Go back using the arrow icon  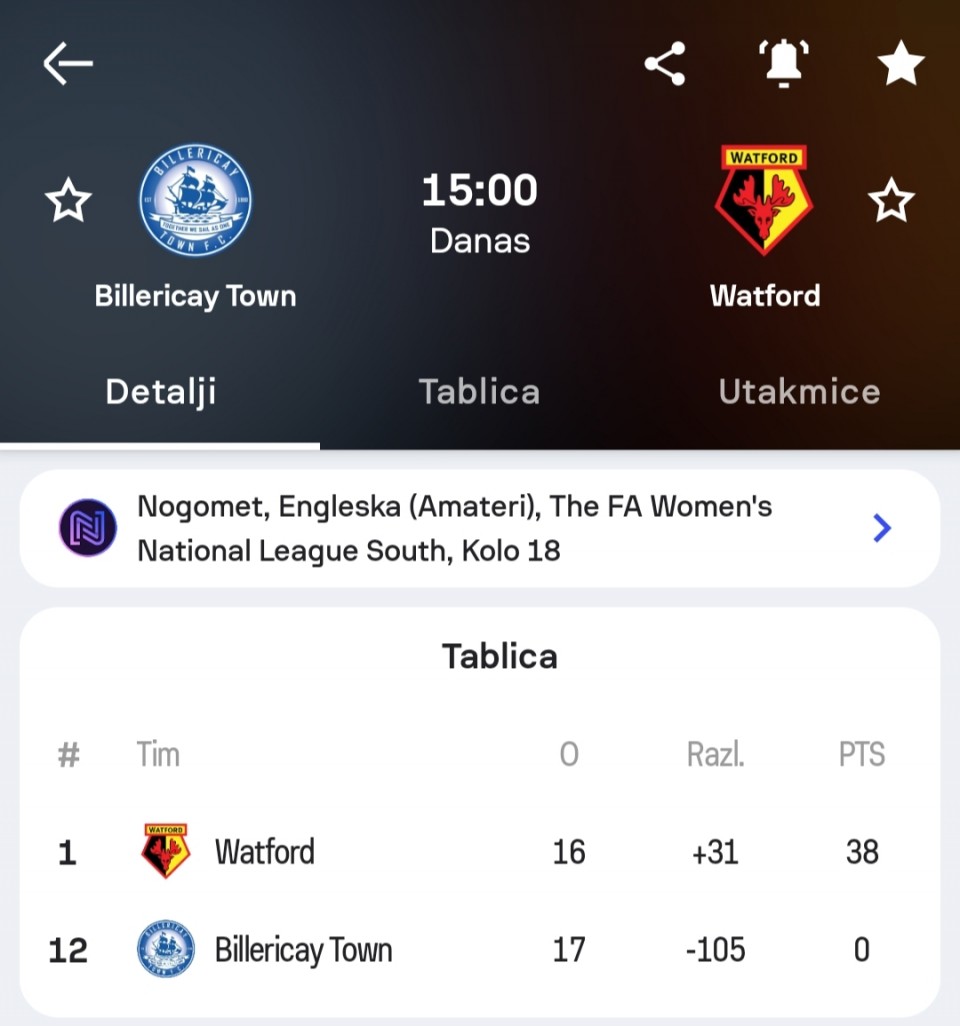(68, 64)
